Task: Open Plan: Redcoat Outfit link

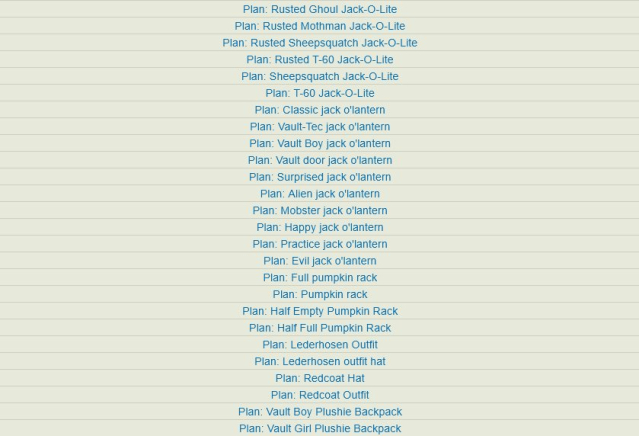Action: [319, 395]
